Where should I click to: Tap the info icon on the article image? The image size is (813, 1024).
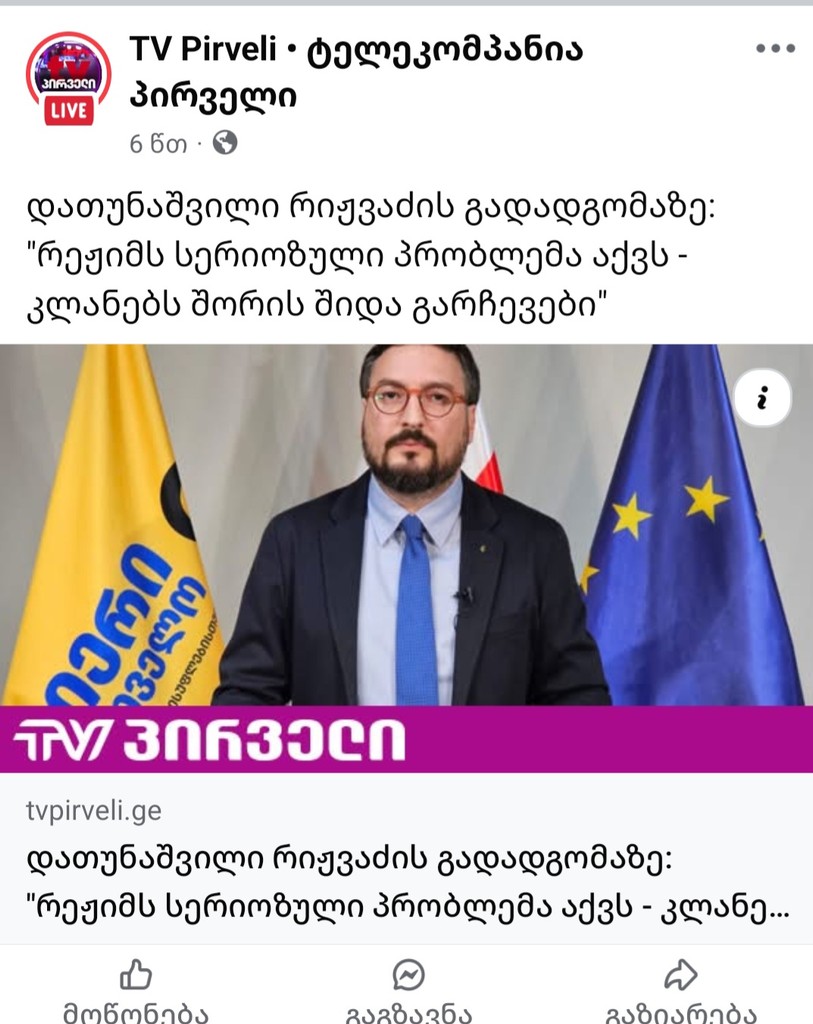[x=762, y=399]
